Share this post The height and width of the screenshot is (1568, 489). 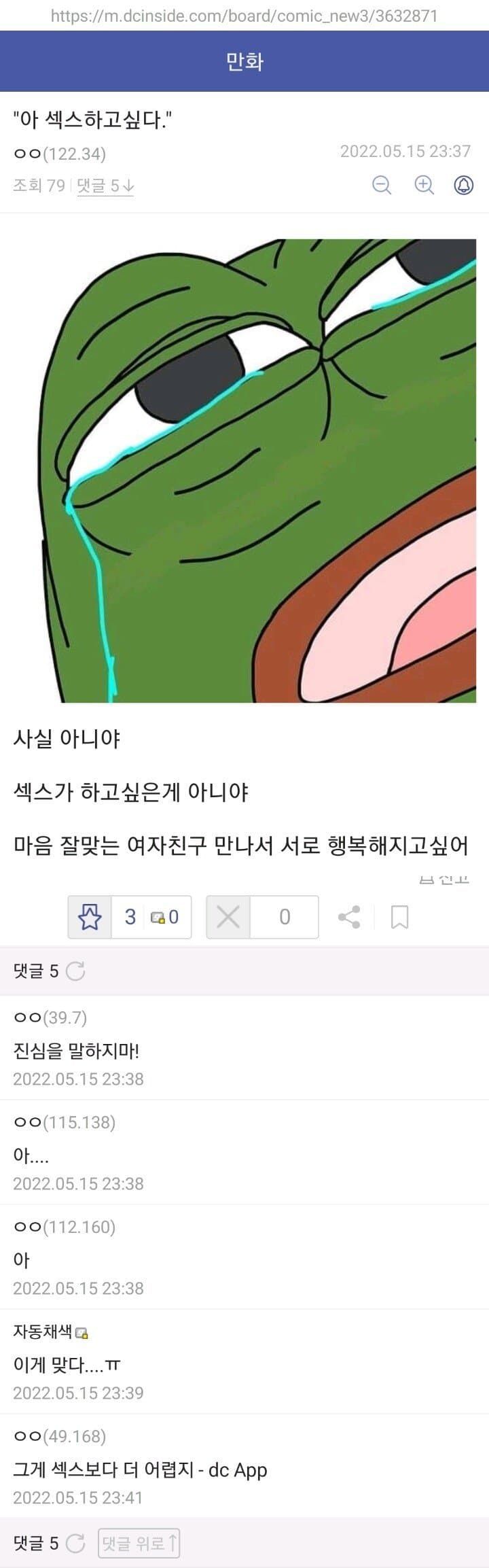click(349, 918)
